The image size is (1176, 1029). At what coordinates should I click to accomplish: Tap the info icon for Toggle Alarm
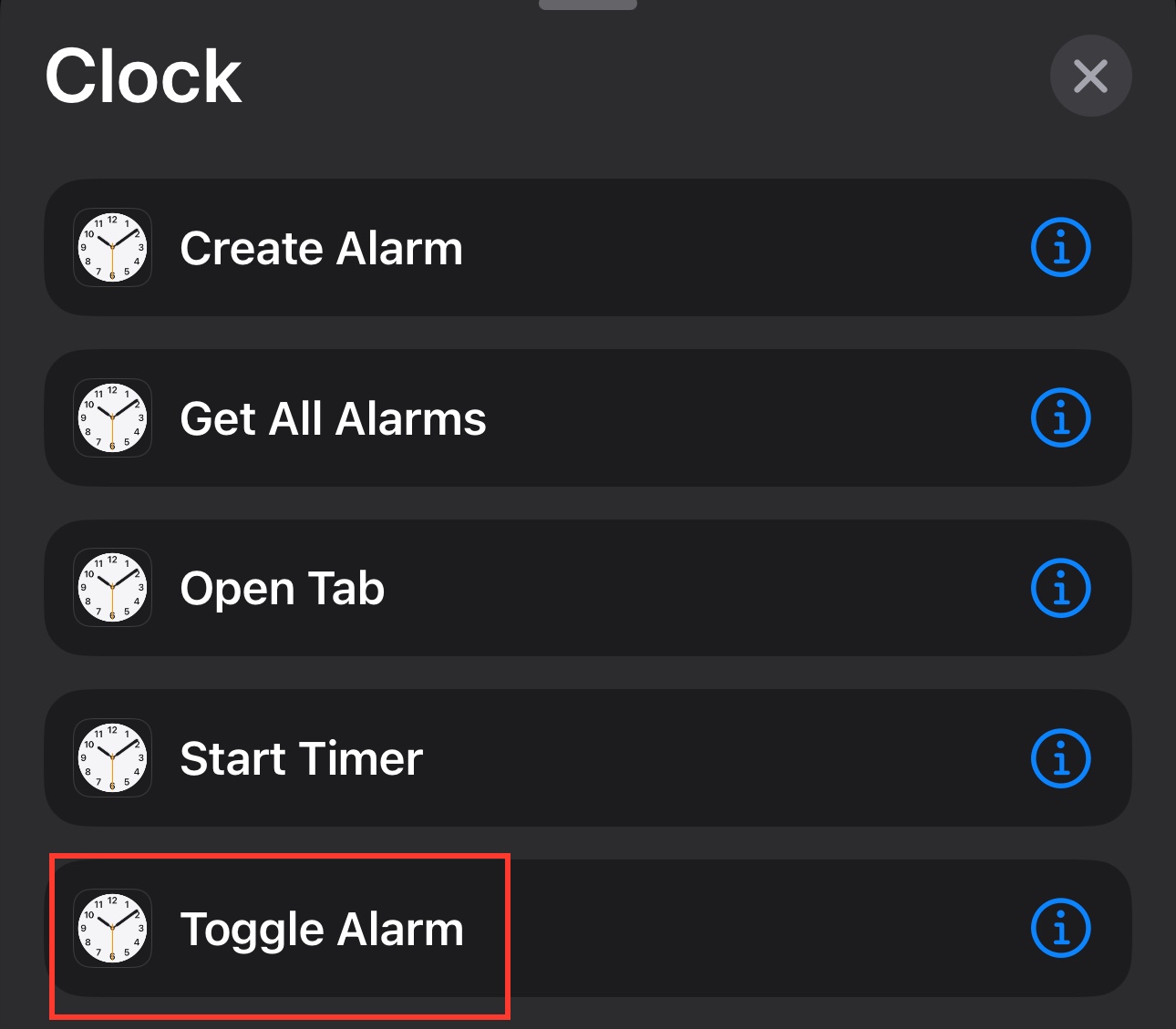[1060, 929]
